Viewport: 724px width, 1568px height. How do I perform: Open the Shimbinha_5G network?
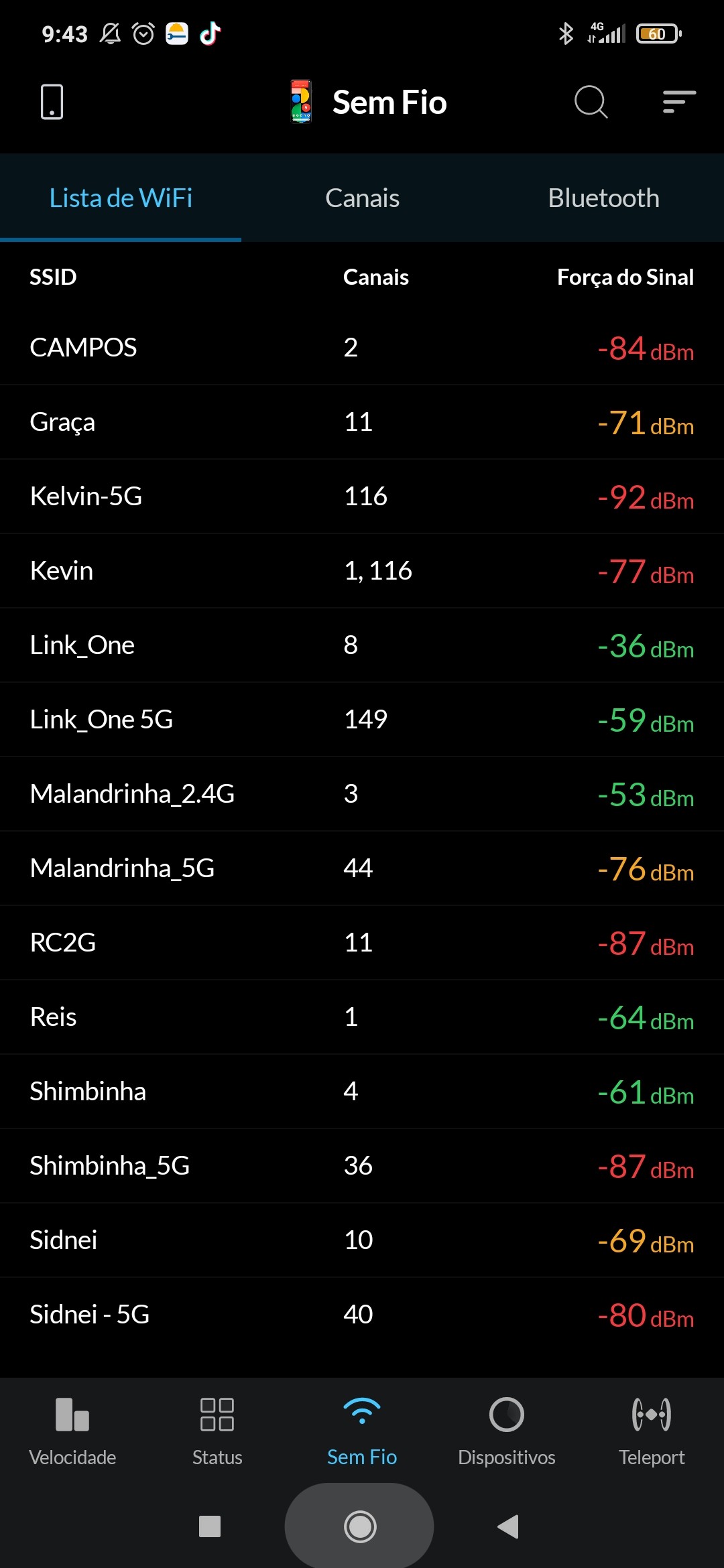(x=362, y=1165)
